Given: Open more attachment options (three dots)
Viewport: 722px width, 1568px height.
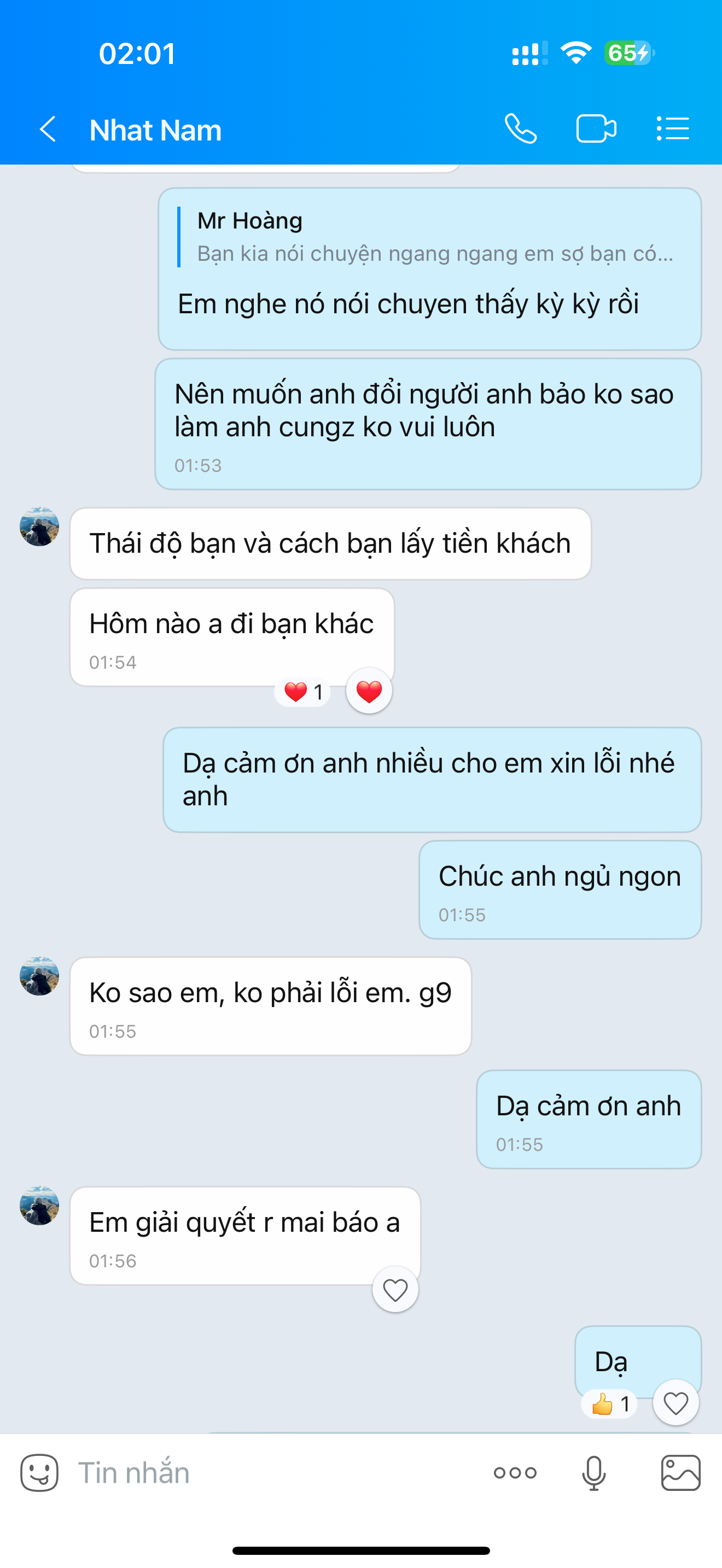Looking at the screenshot, I should 515,1473.
